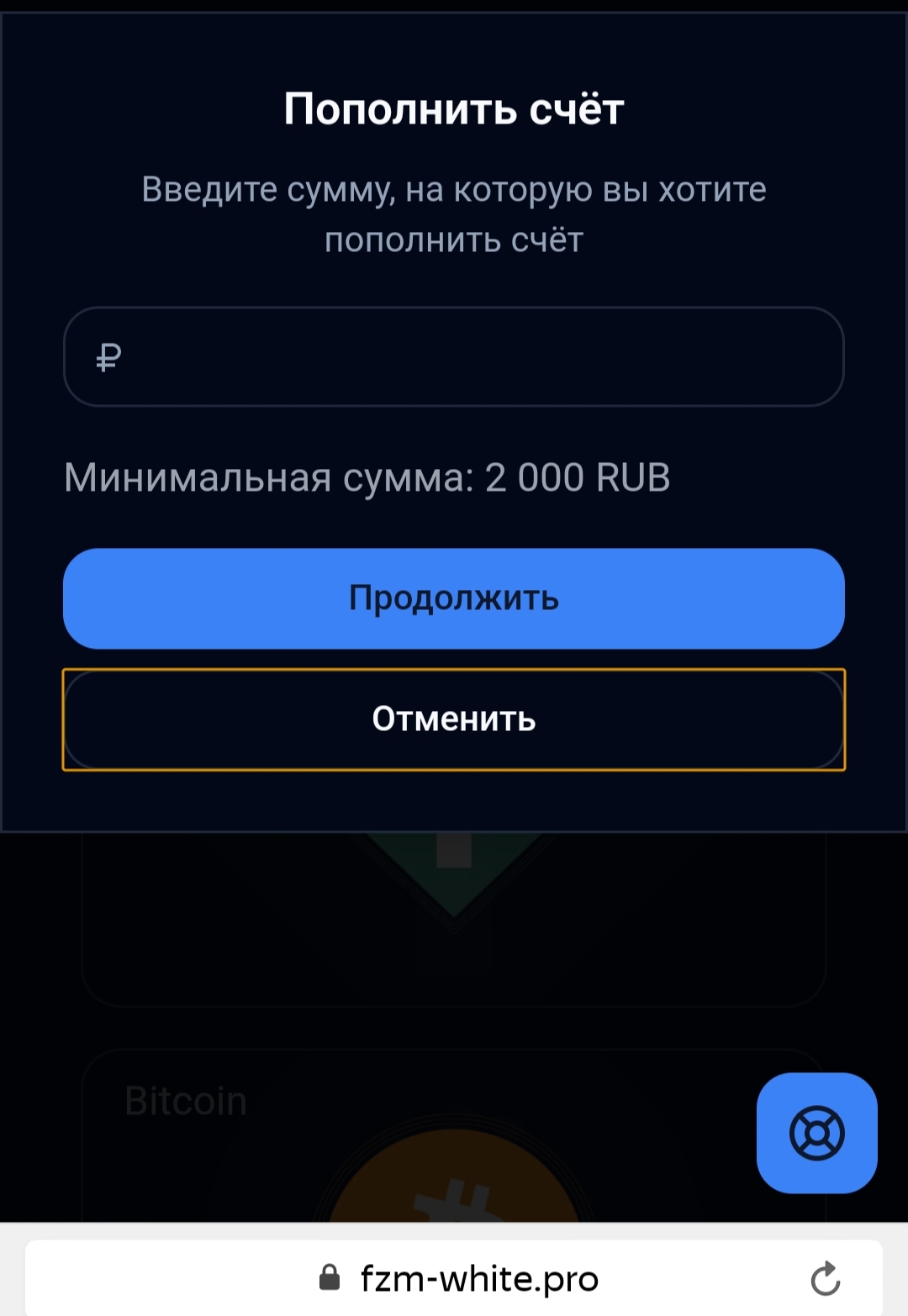Open the support lifebuoy button

tap(816, 1134)
